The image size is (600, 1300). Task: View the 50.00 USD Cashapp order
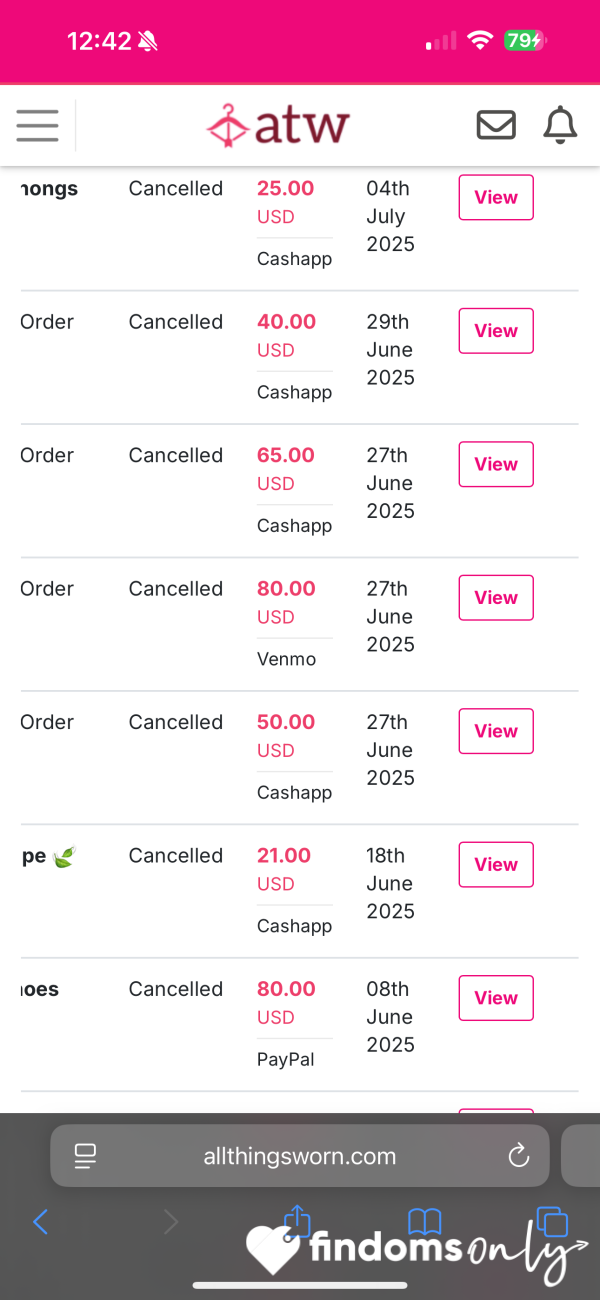496,731
